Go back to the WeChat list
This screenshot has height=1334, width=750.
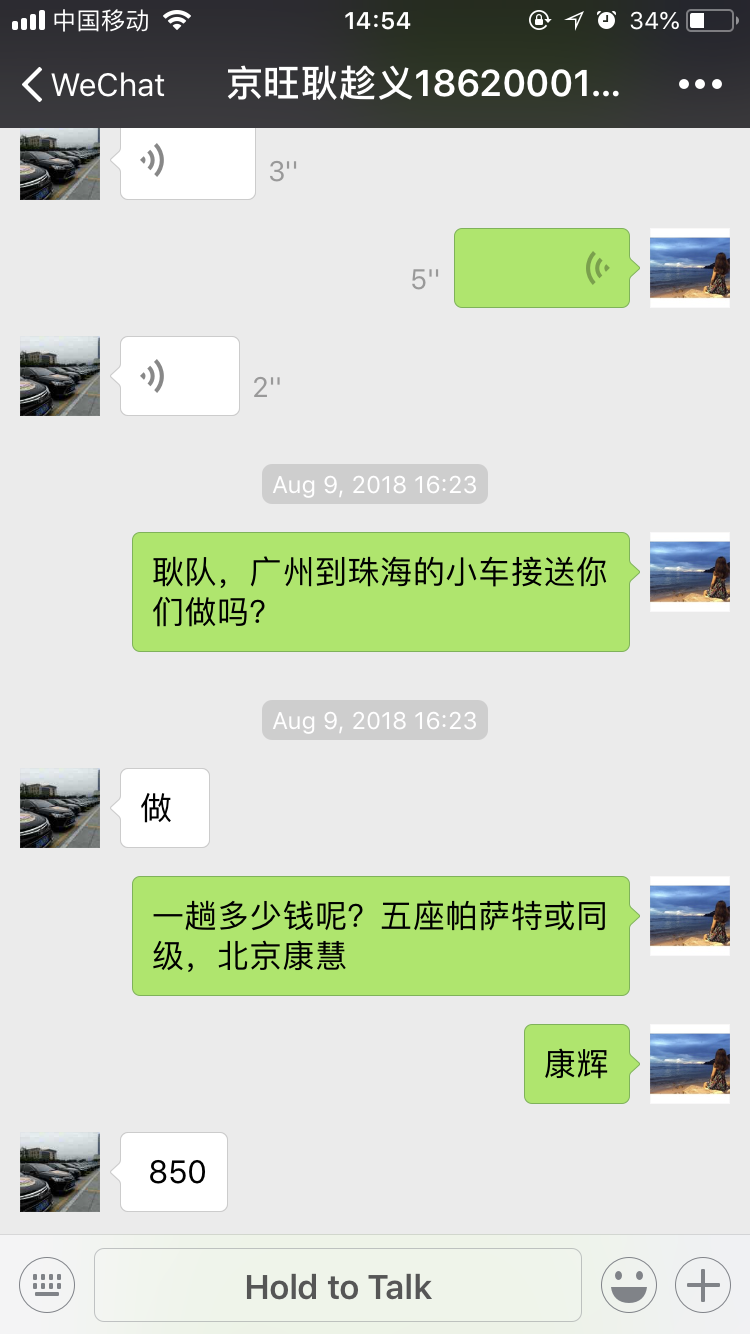click(92, 85)
